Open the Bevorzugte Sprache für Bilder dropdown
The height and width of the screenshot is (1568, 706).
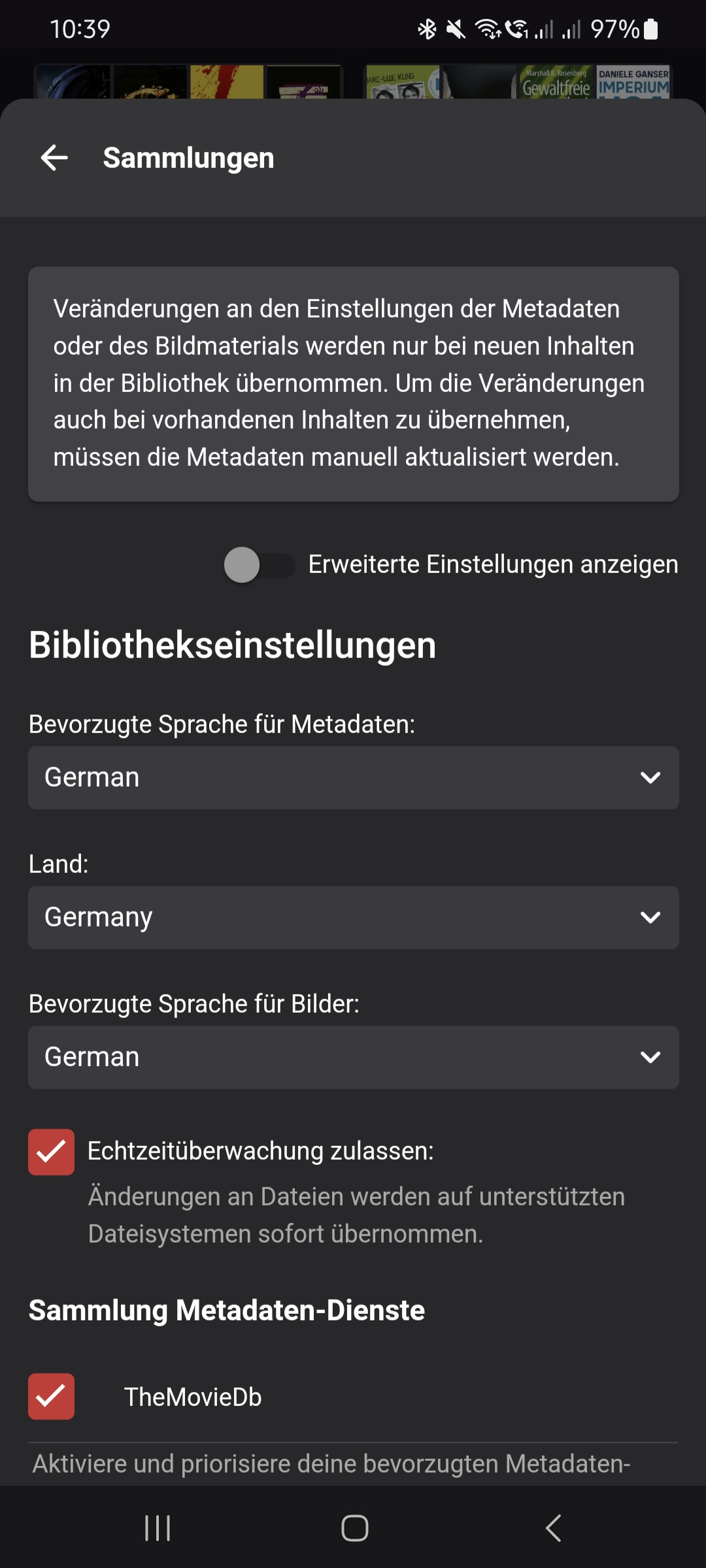353,1057
